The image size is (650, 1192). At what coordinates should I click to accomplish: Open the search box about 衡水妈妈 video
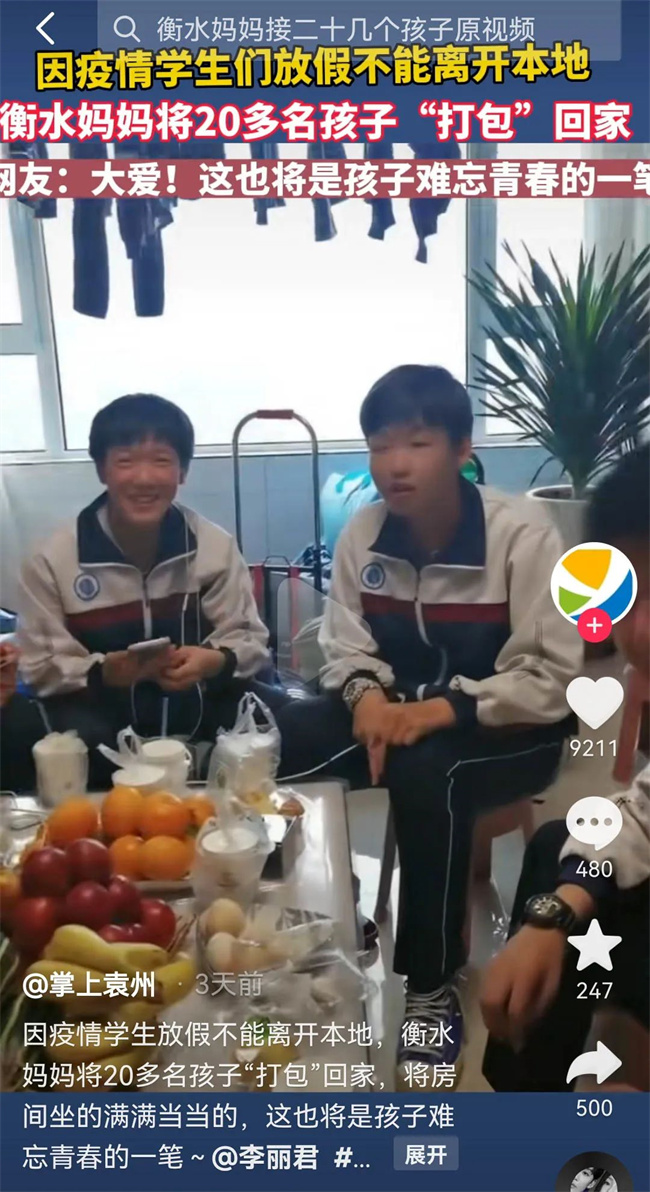coord(358,29)
